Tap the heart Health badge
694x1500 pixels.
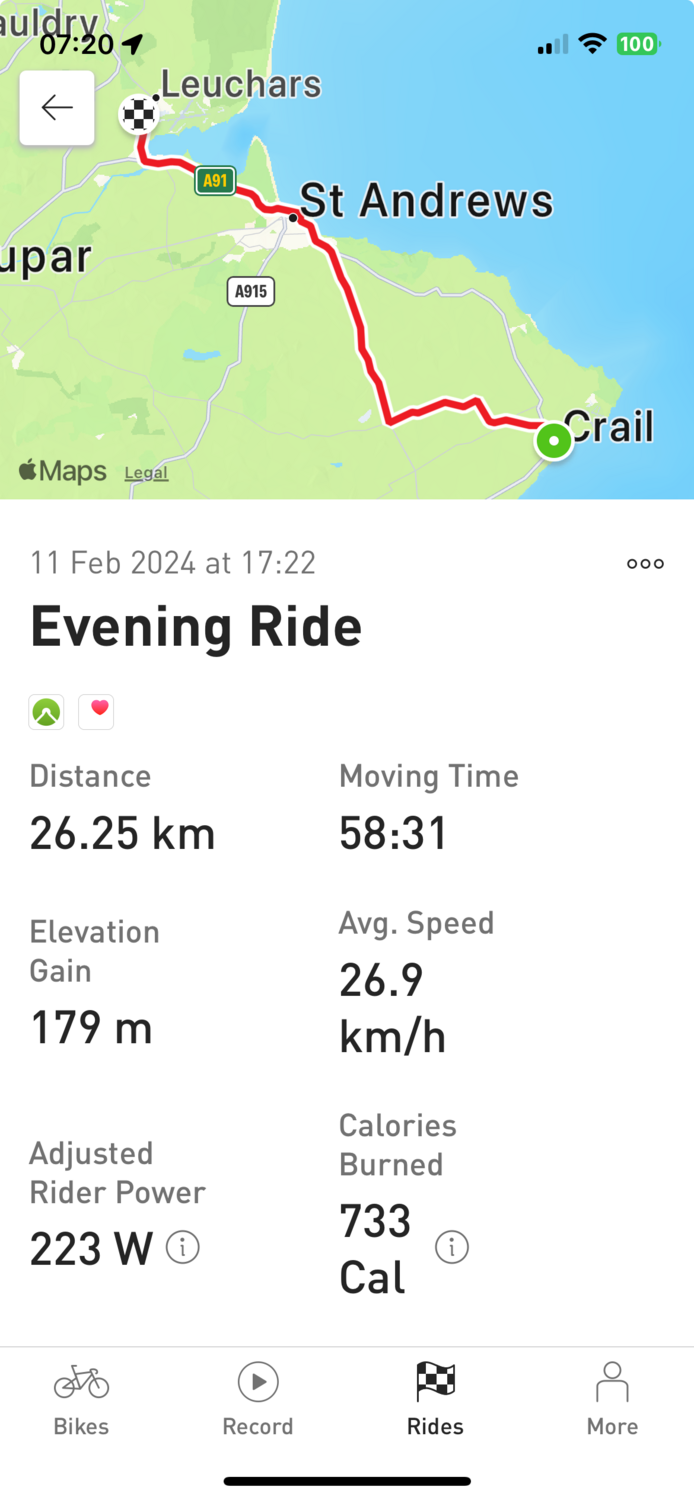(96, 712)
